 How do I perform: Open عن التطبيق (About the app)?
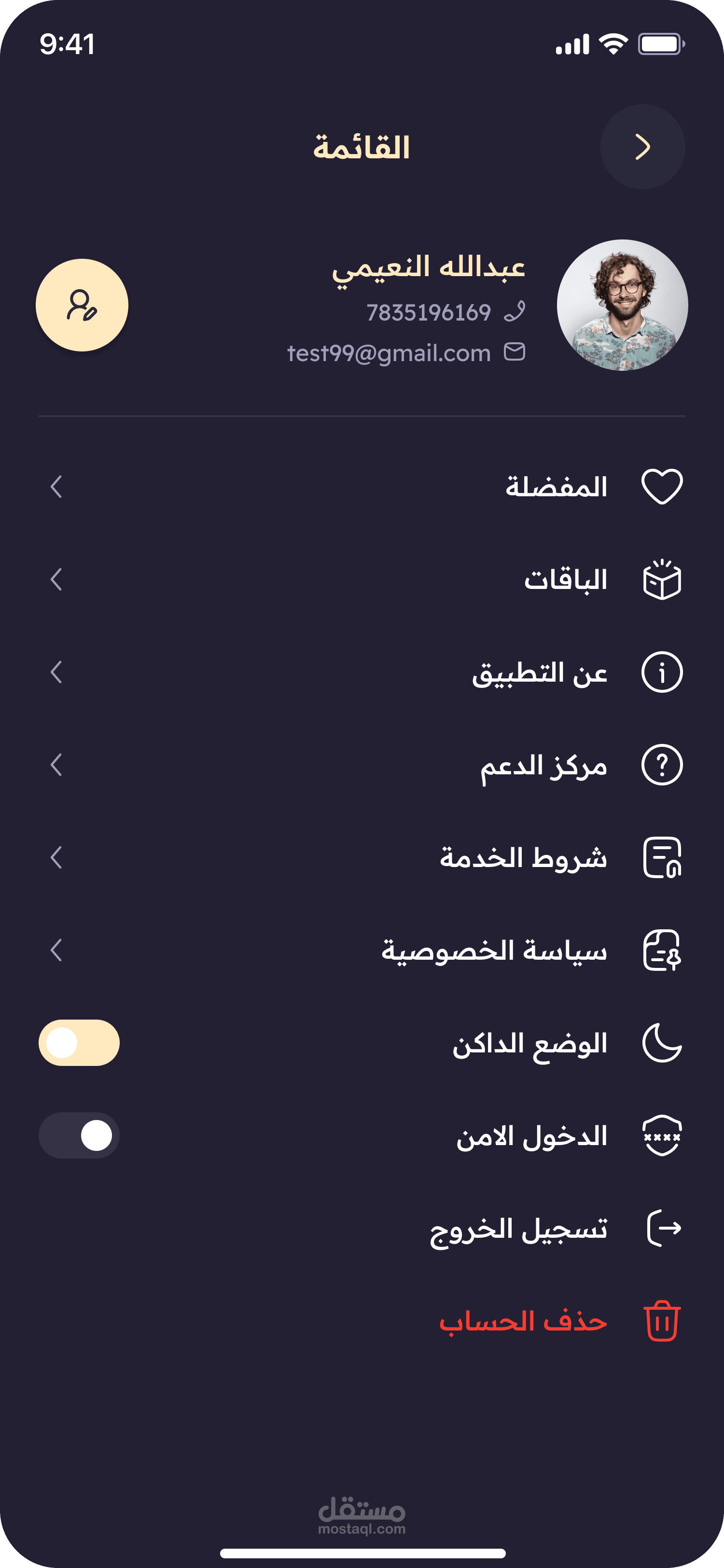point(540,672)
